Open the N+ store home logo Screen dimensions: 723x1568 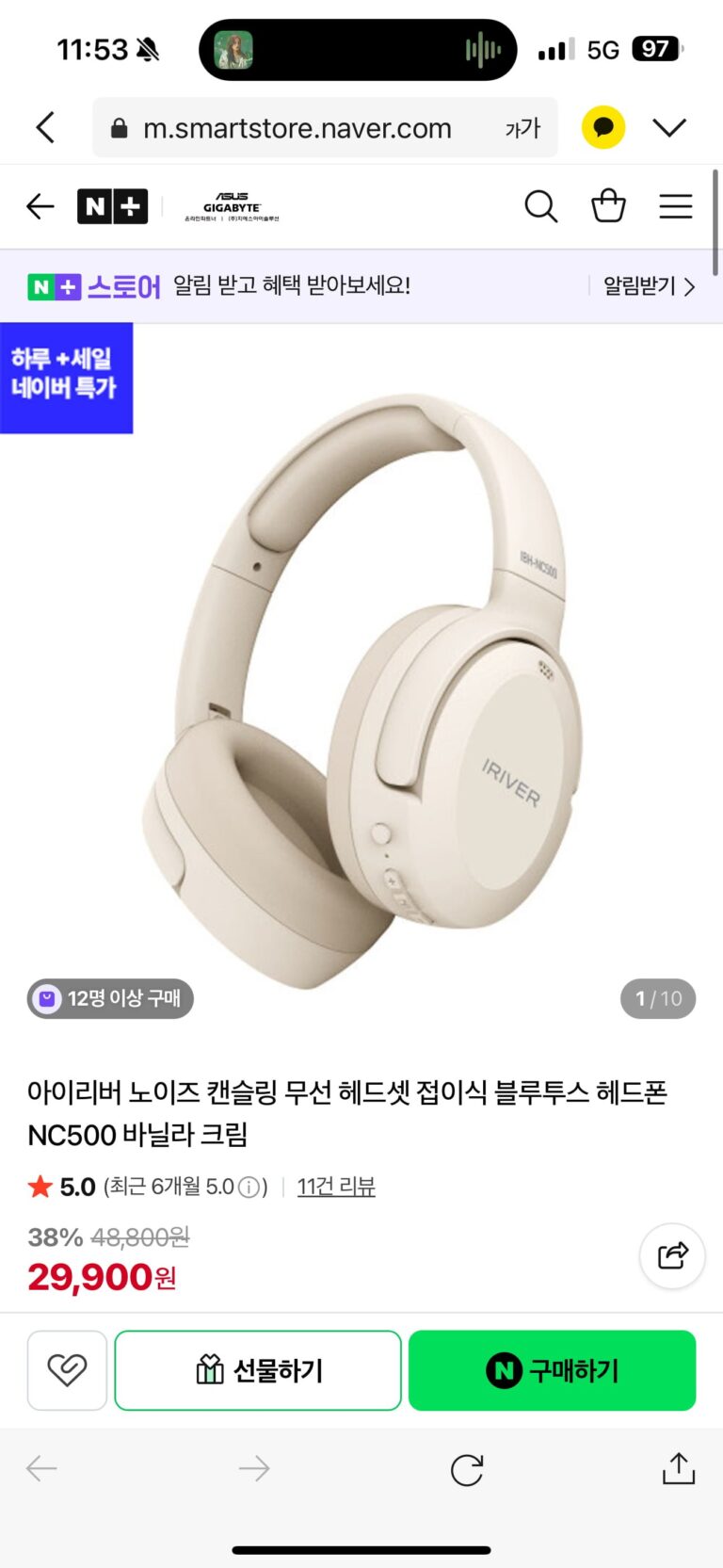pos(113,206)
